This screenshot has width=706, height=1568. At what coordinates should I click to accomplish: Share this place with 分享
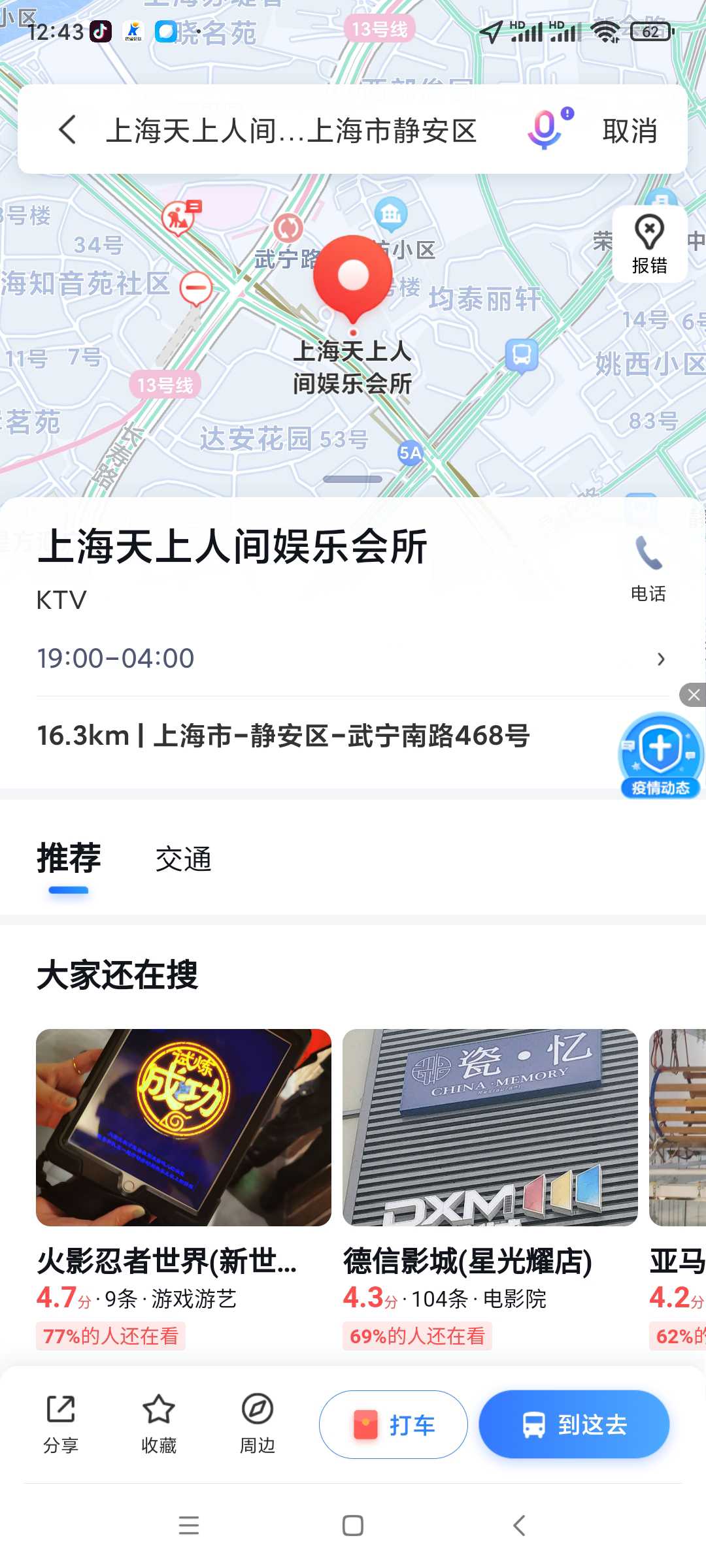pyautogui.click(x=61, y=1424)
